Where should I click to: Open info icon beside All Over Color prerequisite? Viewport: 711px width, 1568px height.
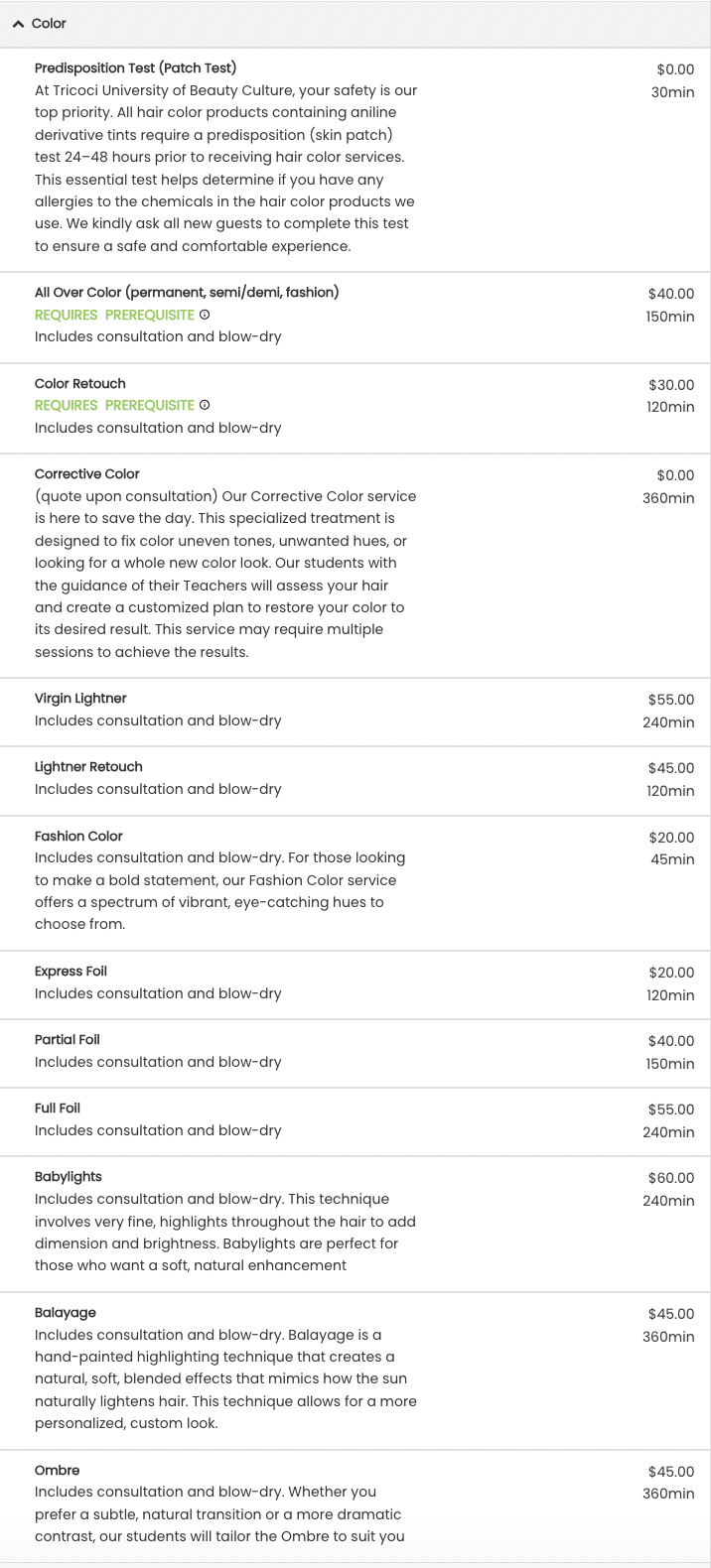[x=205, y=315]
